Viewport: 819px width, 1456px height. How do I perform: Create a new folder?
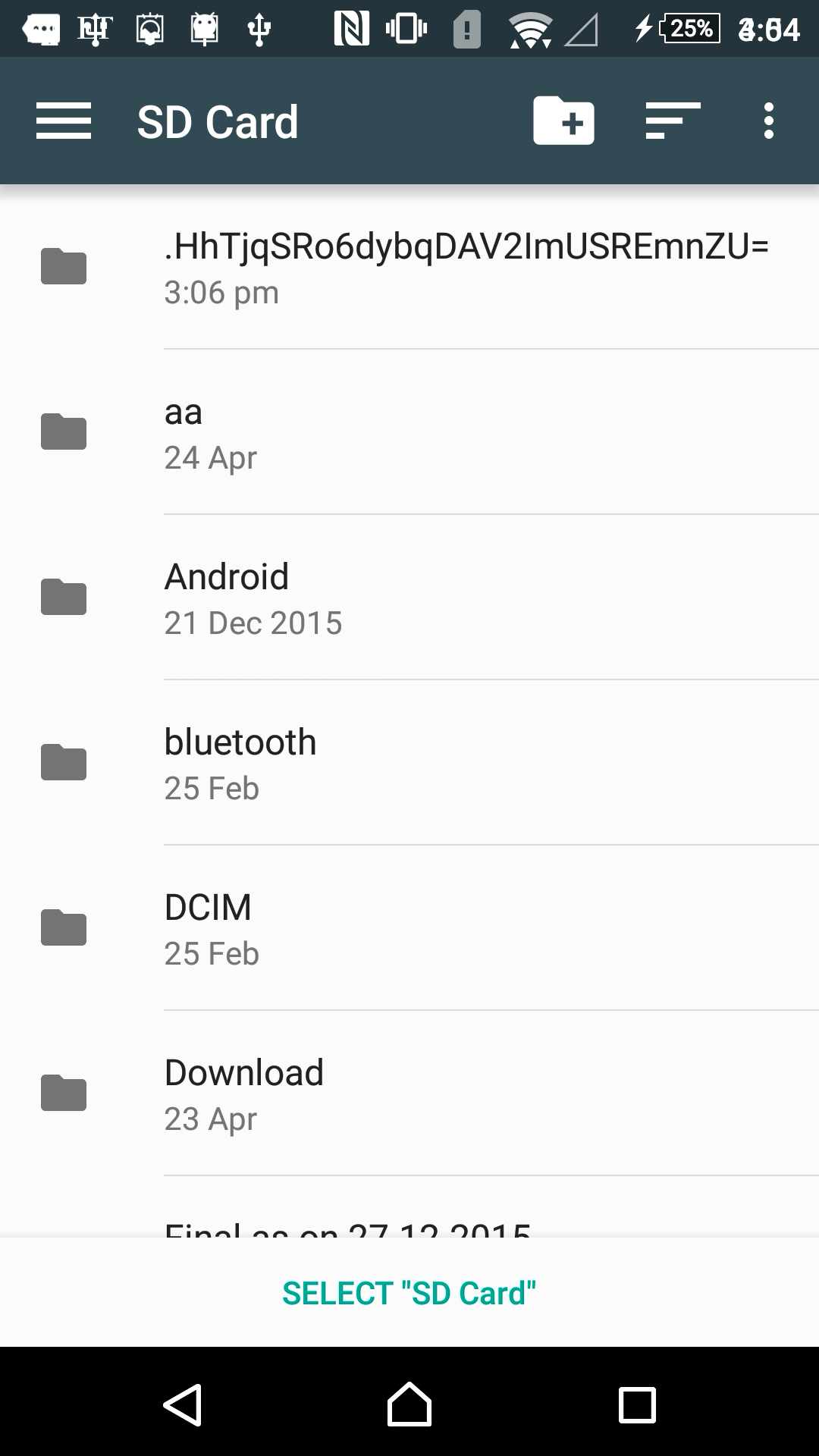563,120
